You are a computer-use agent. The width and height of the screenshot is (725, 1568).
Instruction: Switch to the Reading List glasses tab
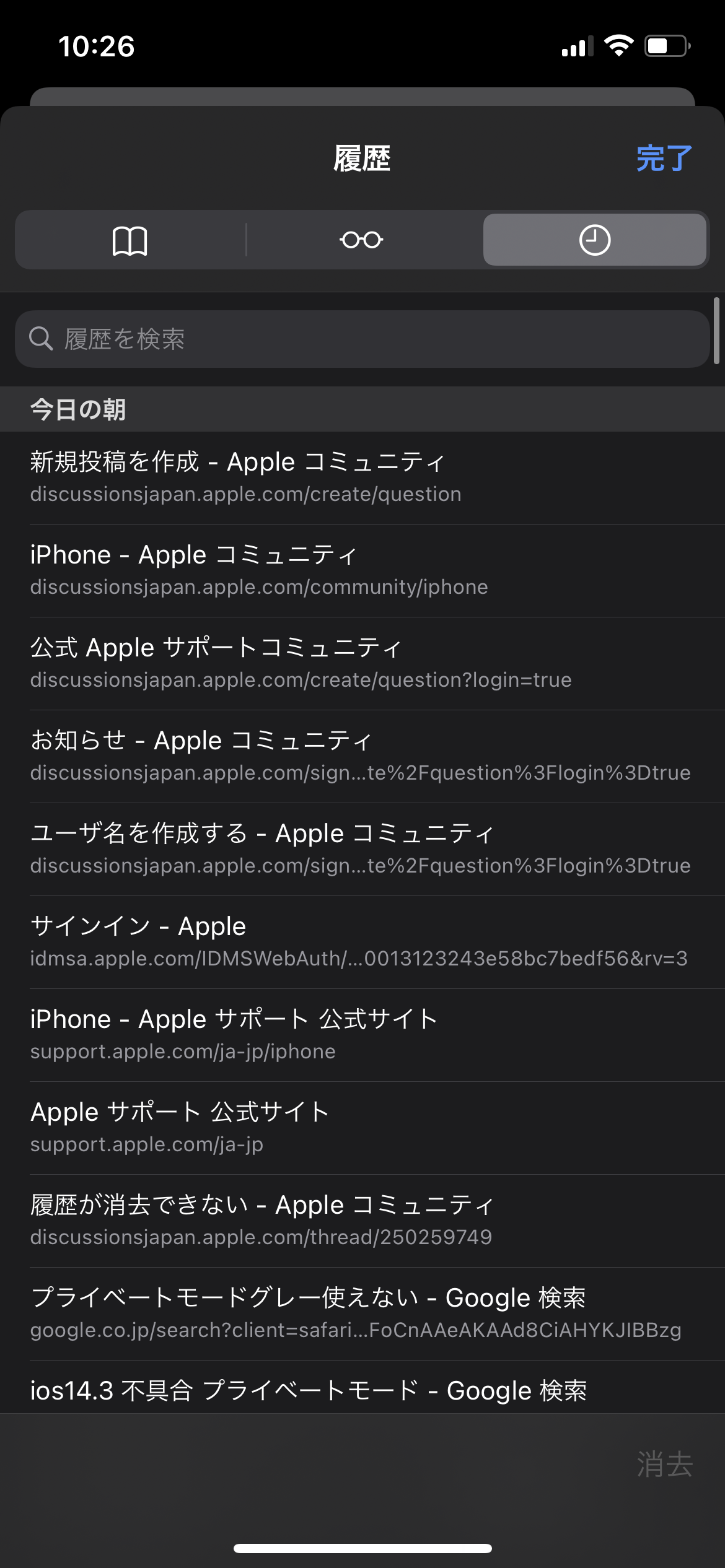click(x=362, y=240)
